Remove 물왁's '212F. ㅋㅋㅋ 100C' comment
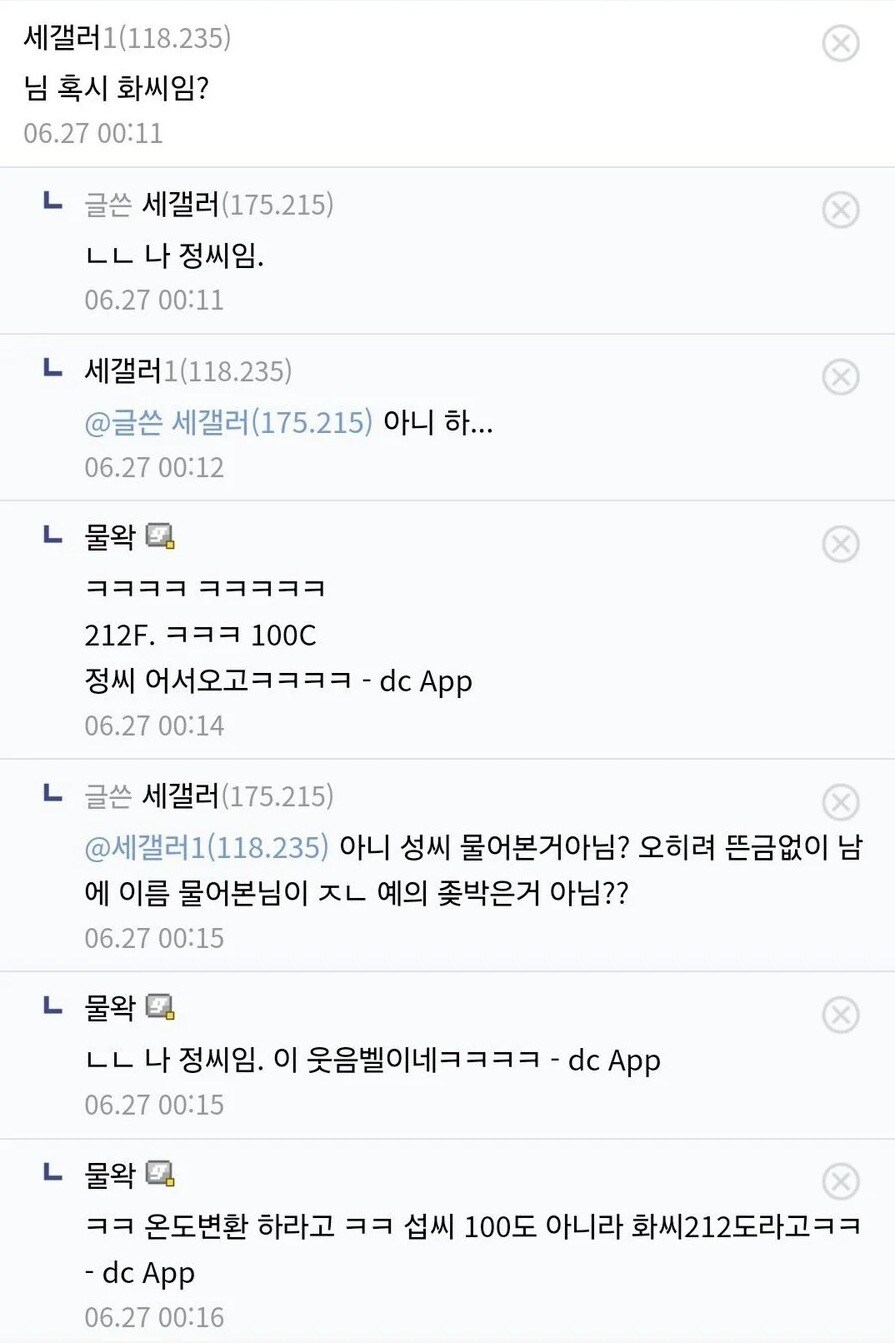Screen dimensions: 895x1343 (x=840, y=544)
